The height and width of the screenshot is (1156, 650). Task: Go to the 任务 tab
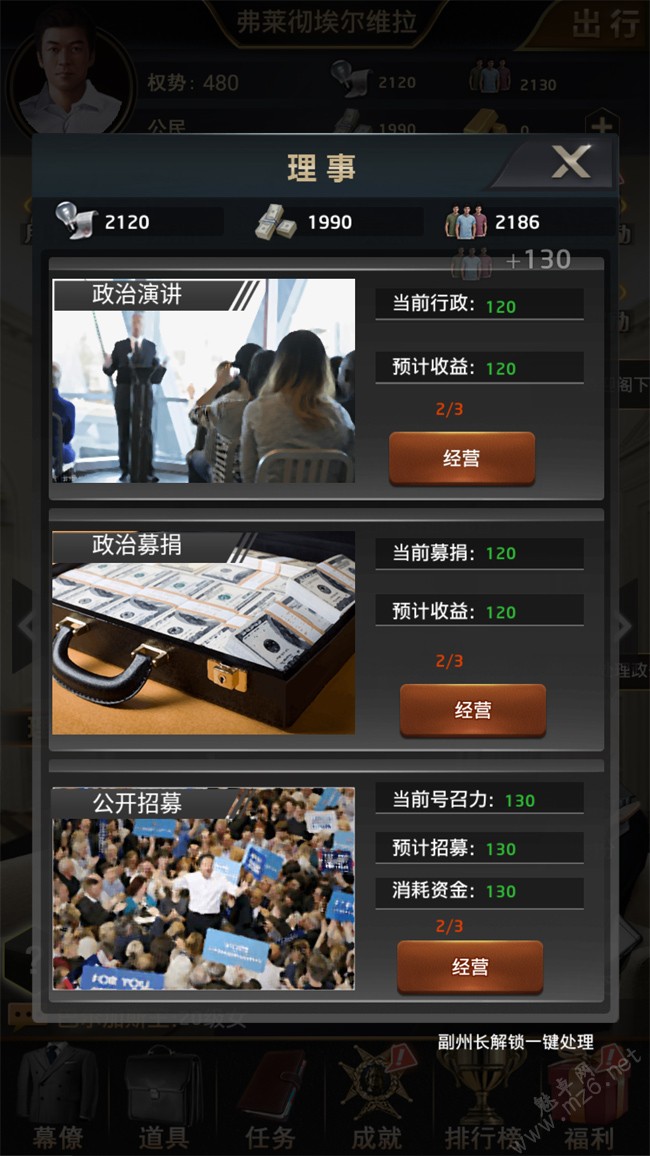click(x=270, y=1100)
